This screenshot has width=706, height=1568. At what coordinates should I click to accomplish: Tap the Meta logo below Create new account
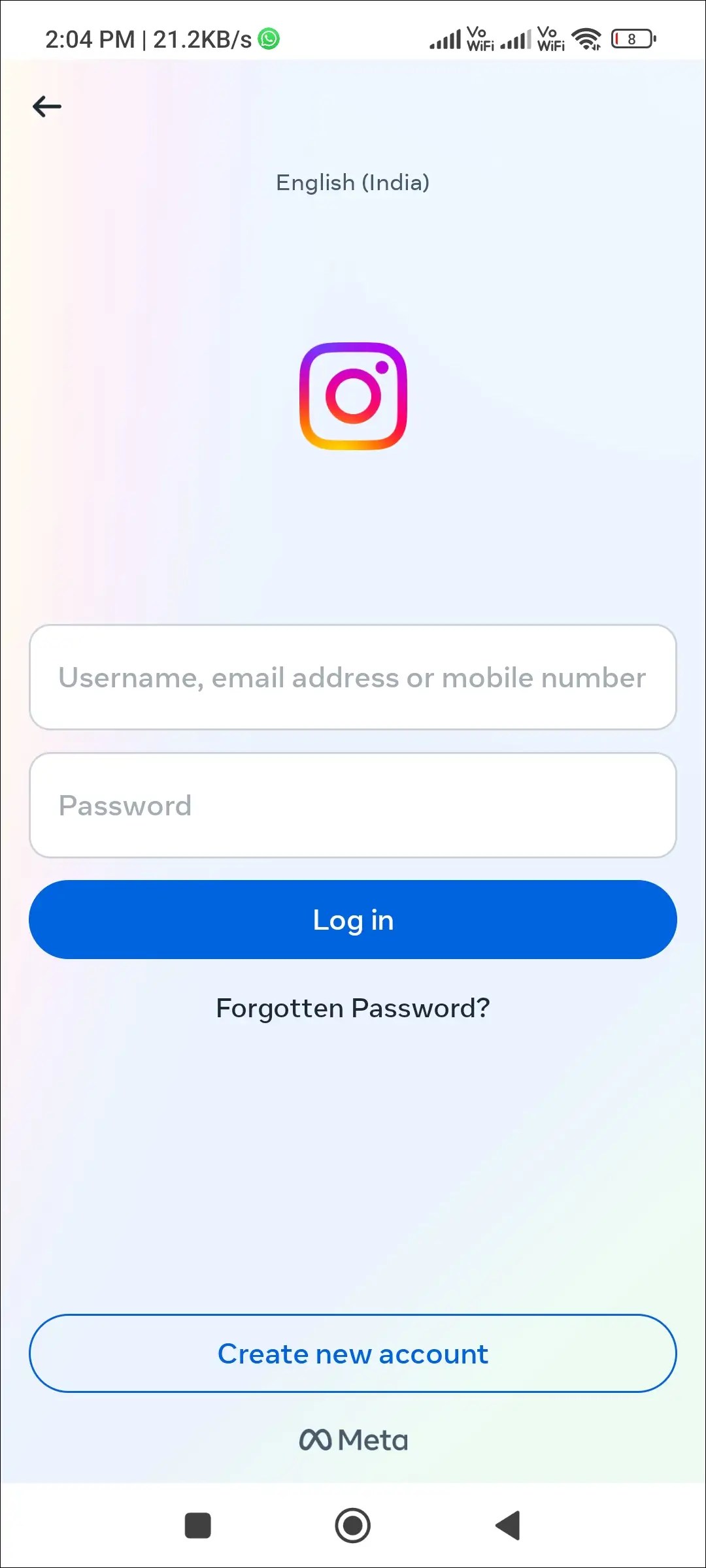(353, 1439)
